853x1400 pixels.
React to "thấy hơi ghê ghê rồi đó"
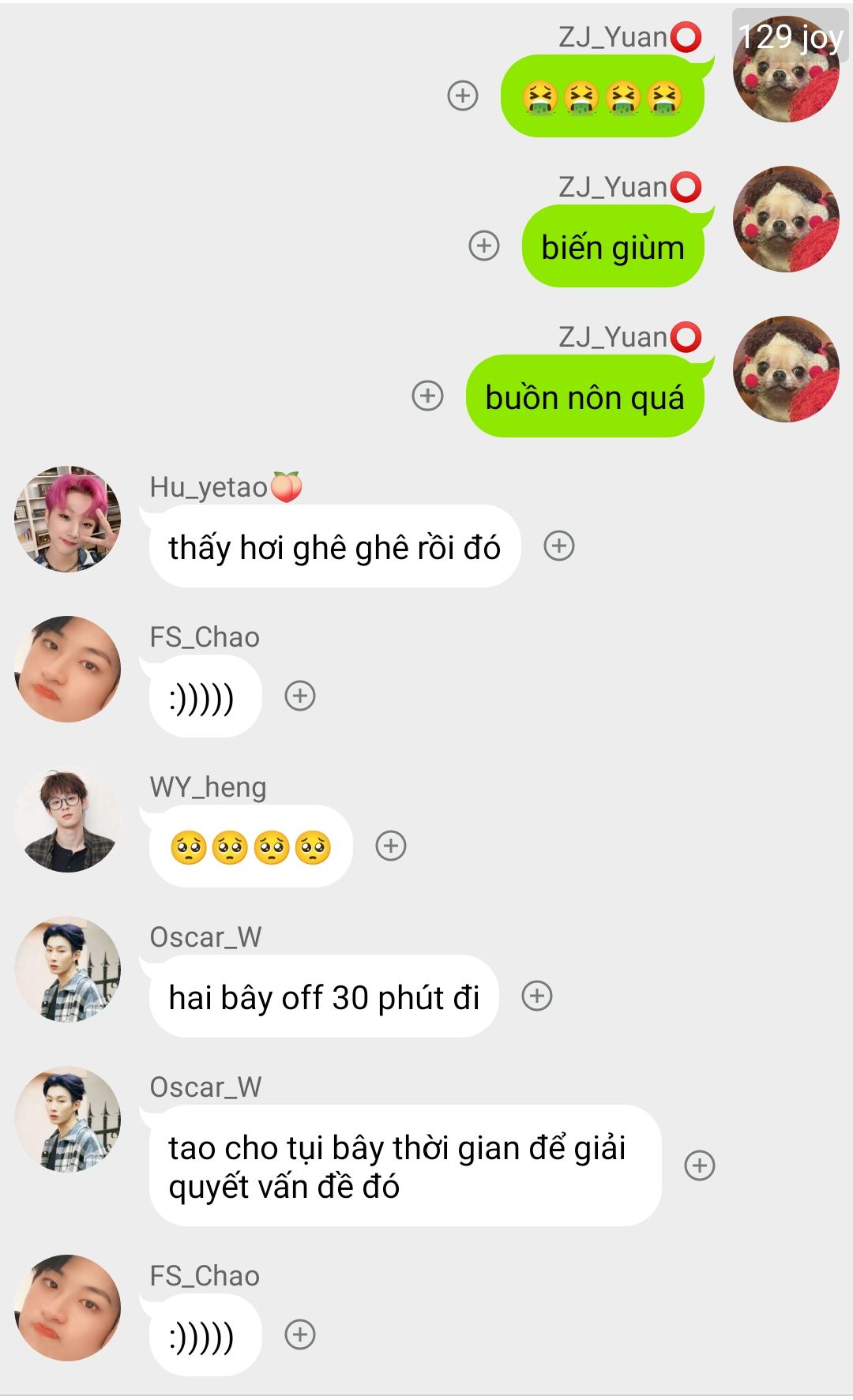click(559, 546)
